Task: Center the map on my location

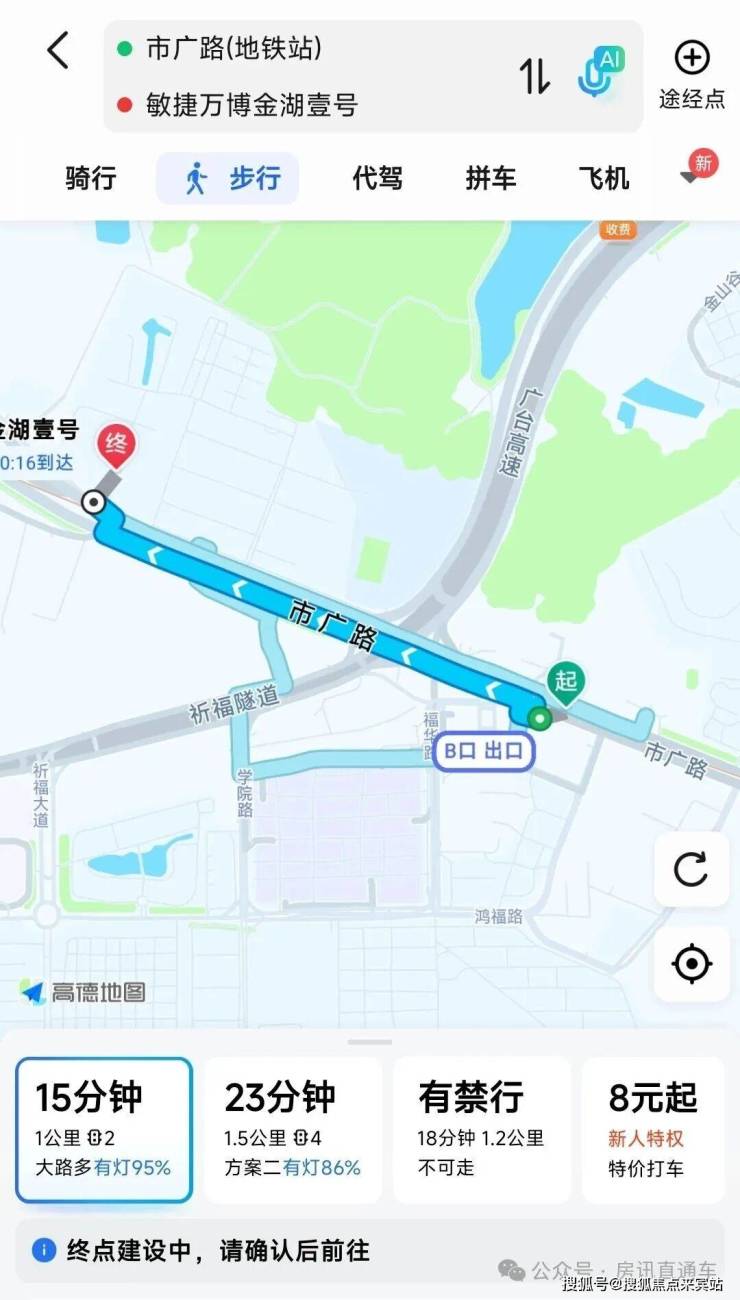Action: (691, 964)
